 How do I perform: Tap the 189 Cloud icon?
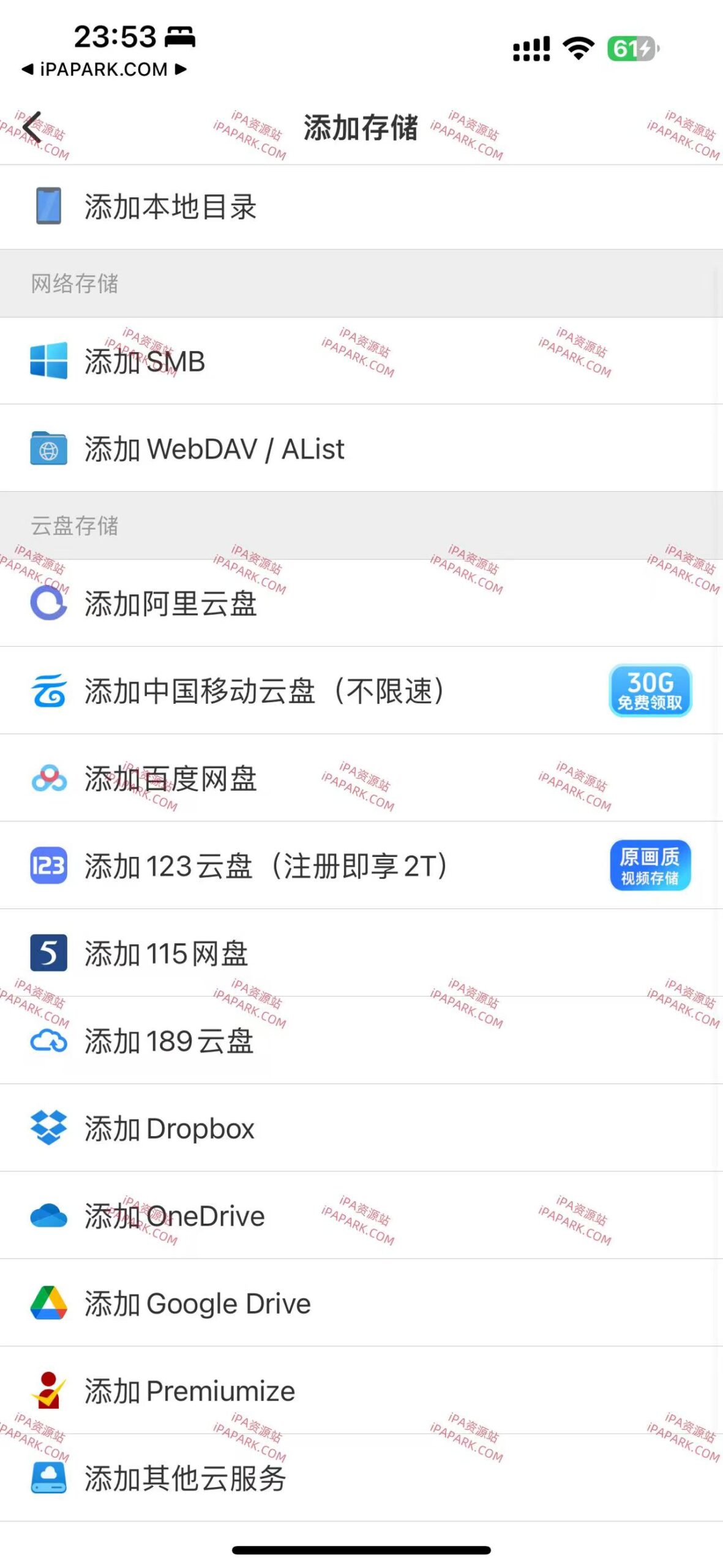48,1041
